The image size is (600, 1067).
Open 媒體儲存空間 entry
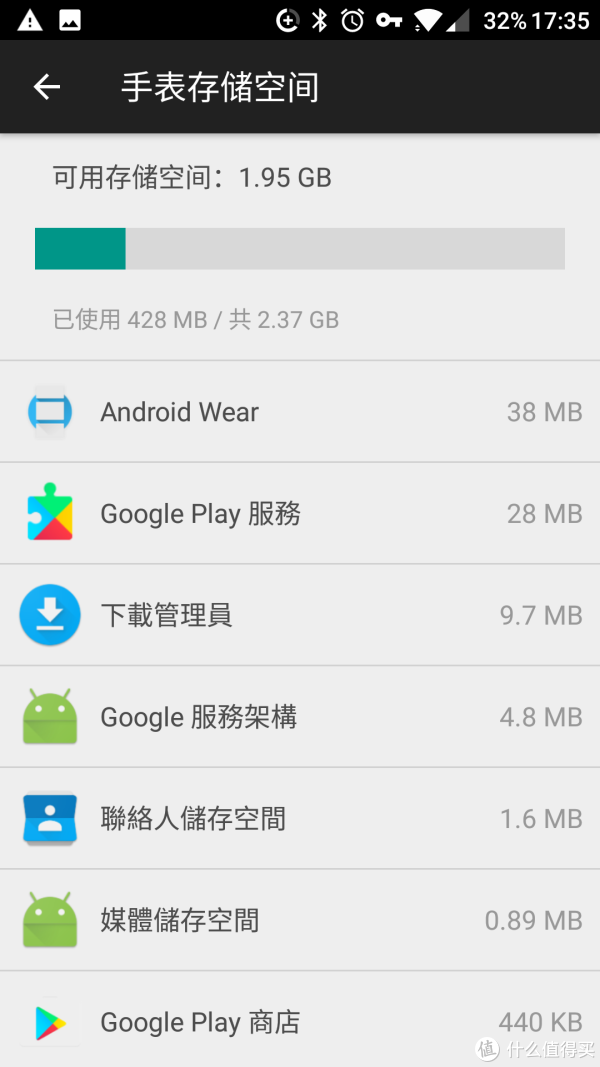pos(300,920)
